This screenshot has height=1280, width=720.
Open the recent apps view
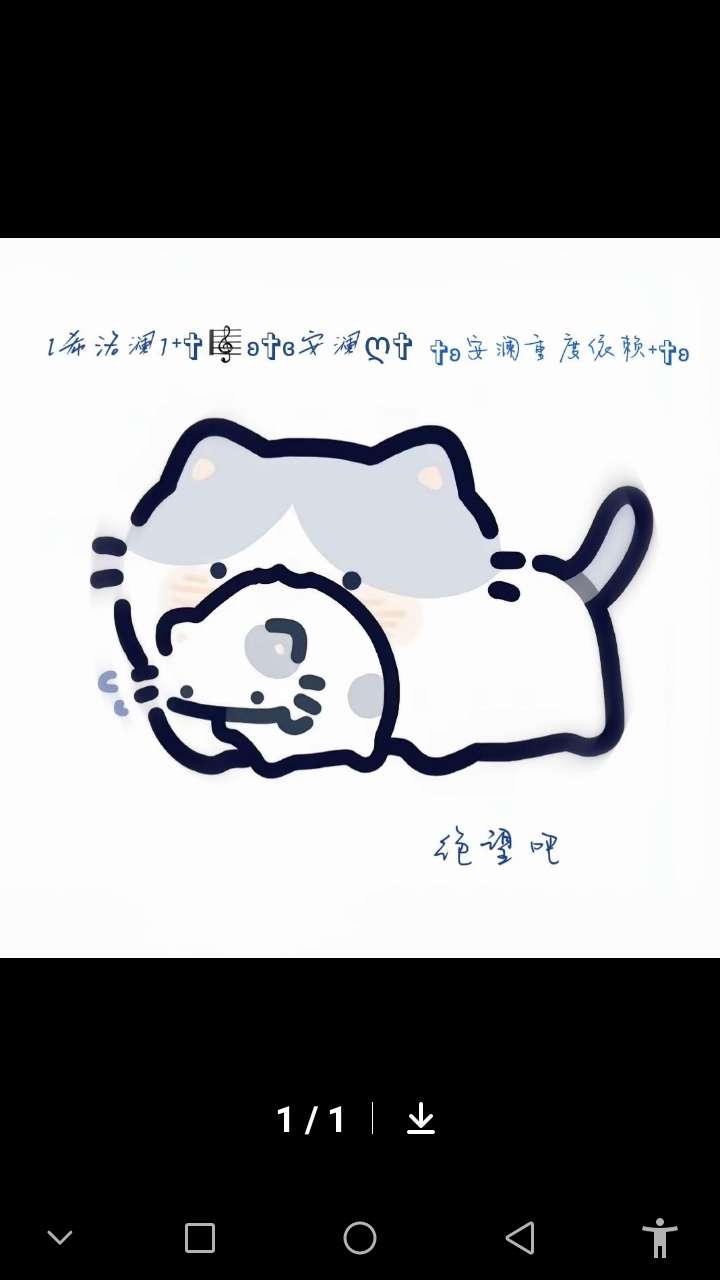[x=200, y=1238]
